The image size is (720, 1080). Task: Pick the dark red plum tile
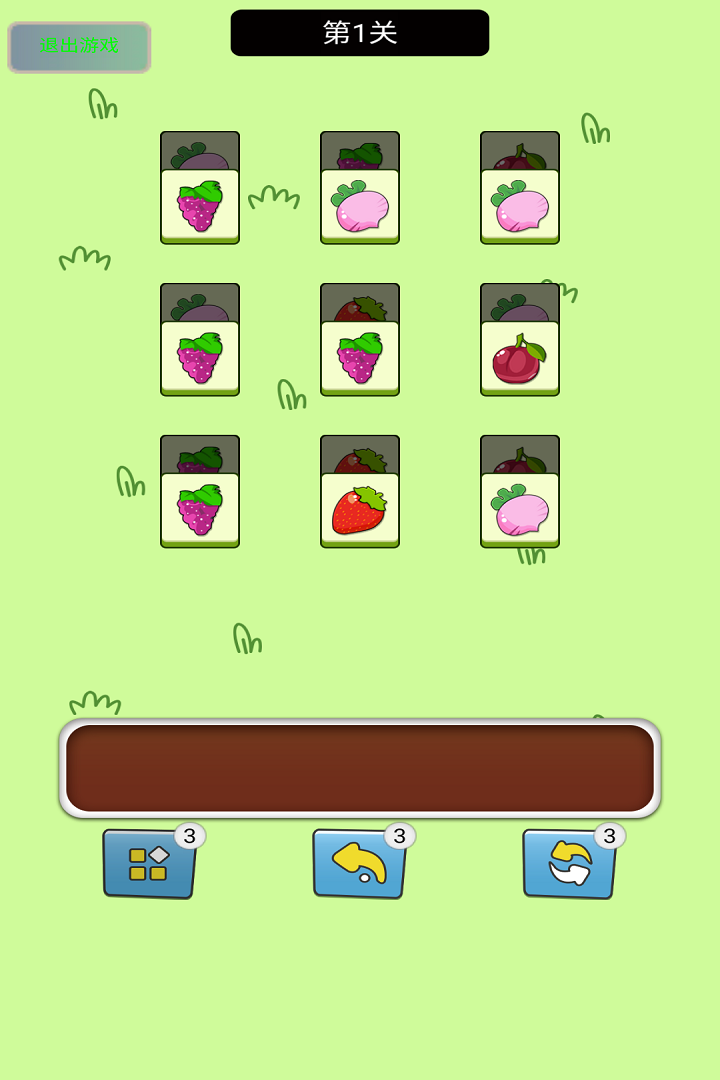[x=519, y=358]
